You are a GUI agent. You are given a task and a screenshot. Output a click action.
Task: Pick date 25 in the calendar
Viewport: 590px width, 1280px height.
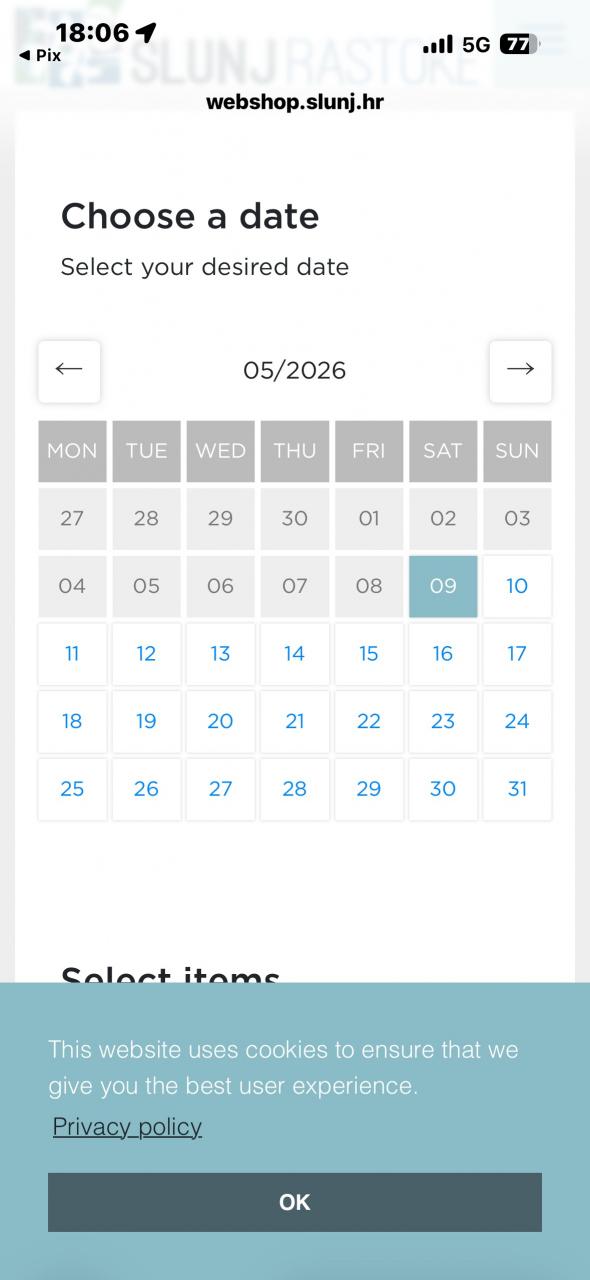(x=72, y=789)
